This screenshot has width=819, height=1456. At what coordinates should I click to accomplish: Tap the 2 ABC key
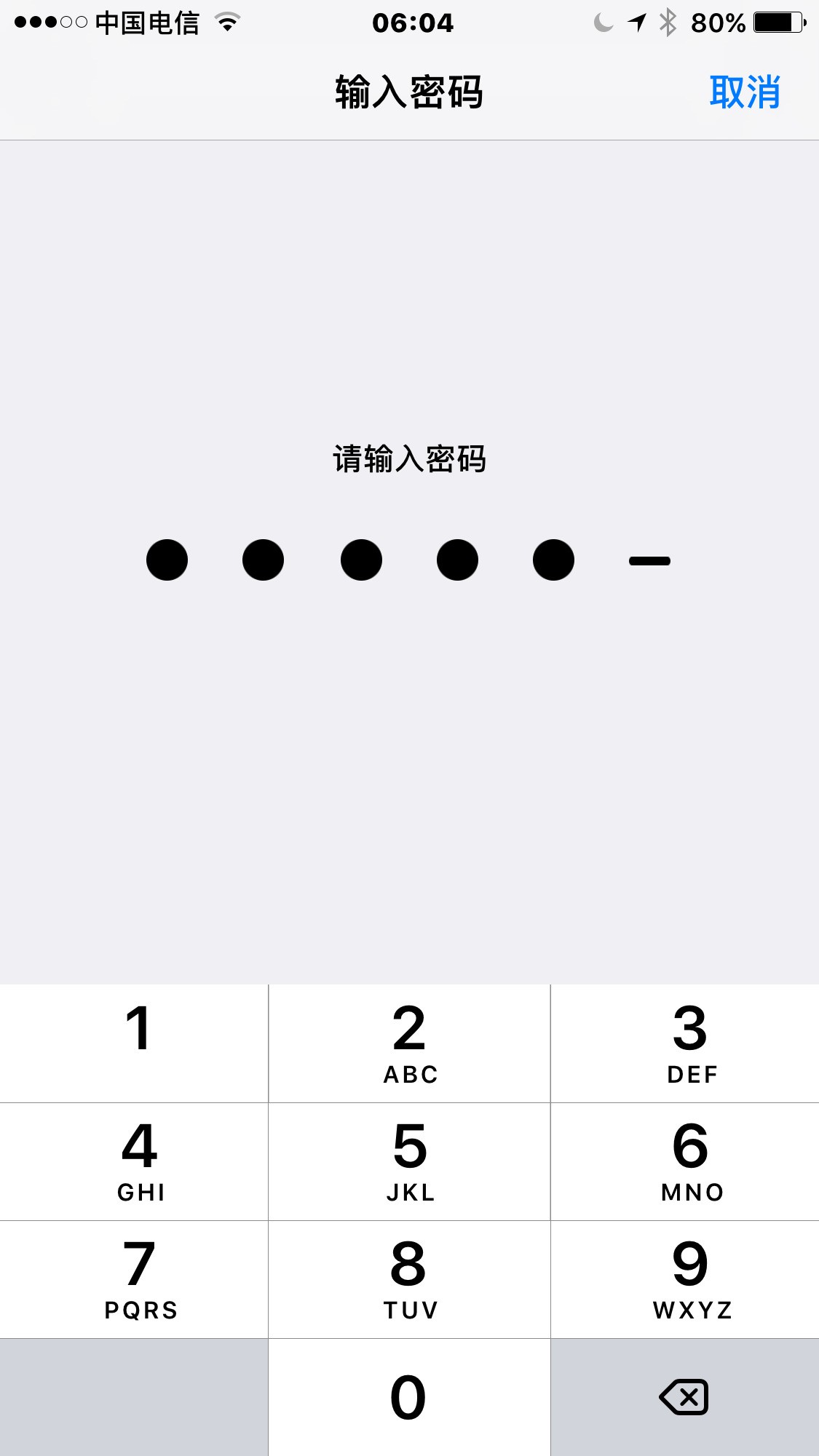pyautogui.click(x=409, y=1043)
